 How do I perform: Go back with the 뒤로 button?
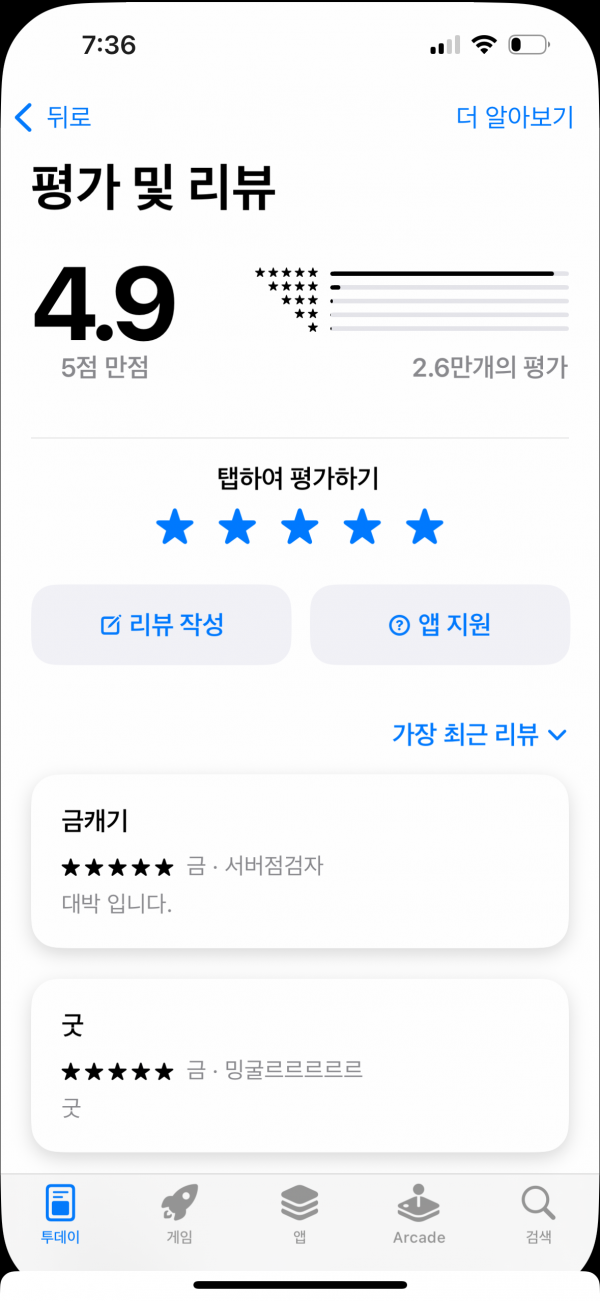[x=53, y=117]
